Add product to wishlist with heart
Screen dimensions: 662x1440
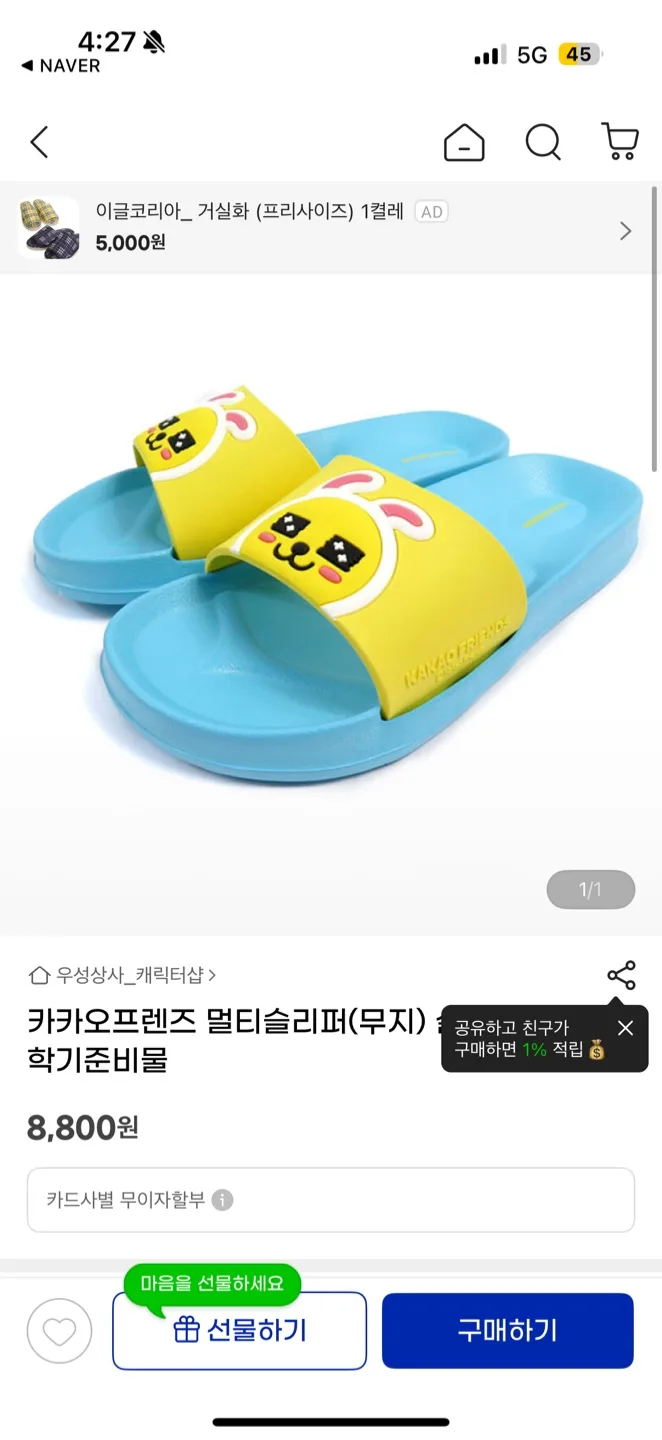59,1331
